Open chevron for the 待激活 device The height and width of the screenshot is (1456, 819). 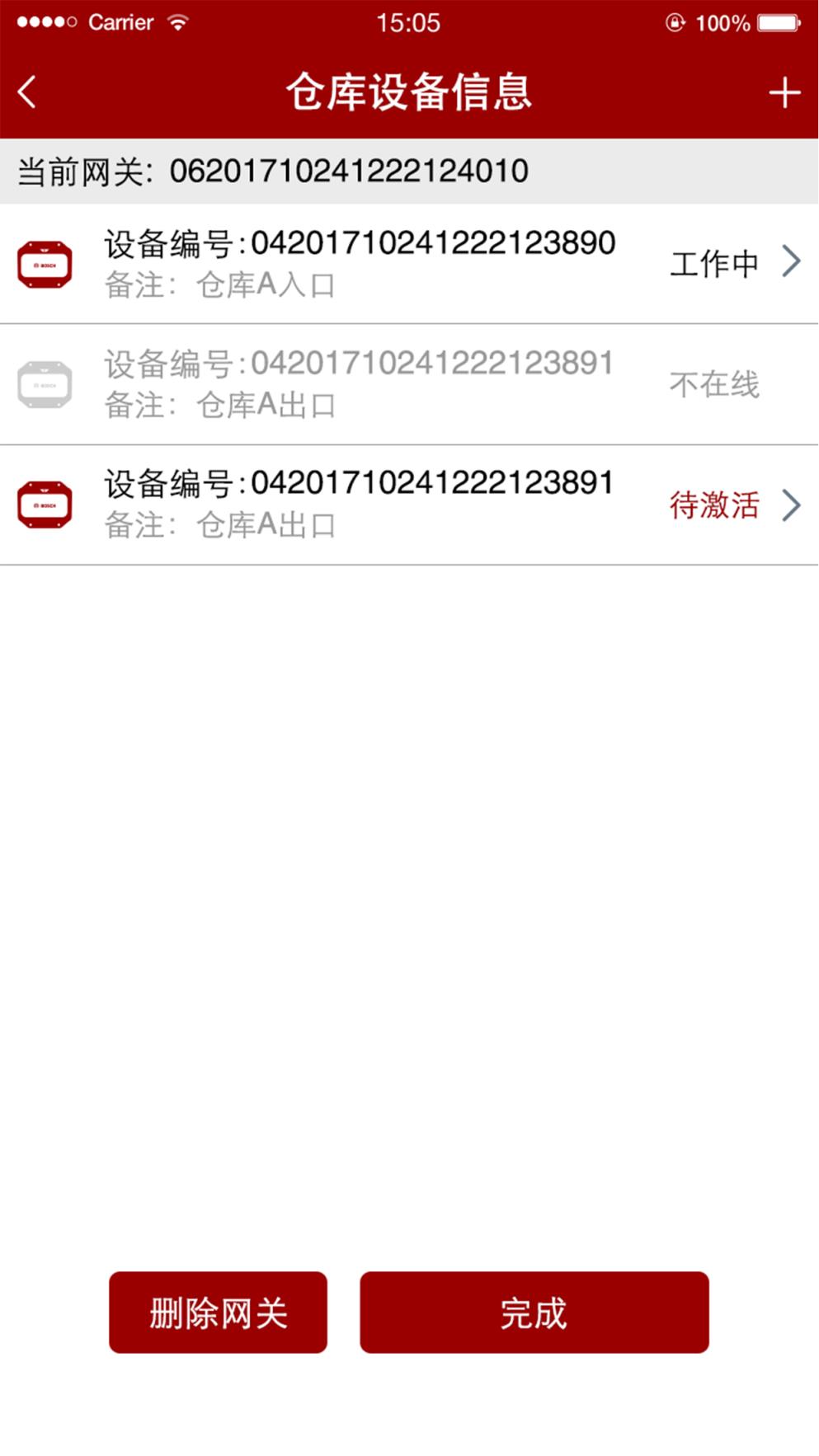[x=792, y=505]
